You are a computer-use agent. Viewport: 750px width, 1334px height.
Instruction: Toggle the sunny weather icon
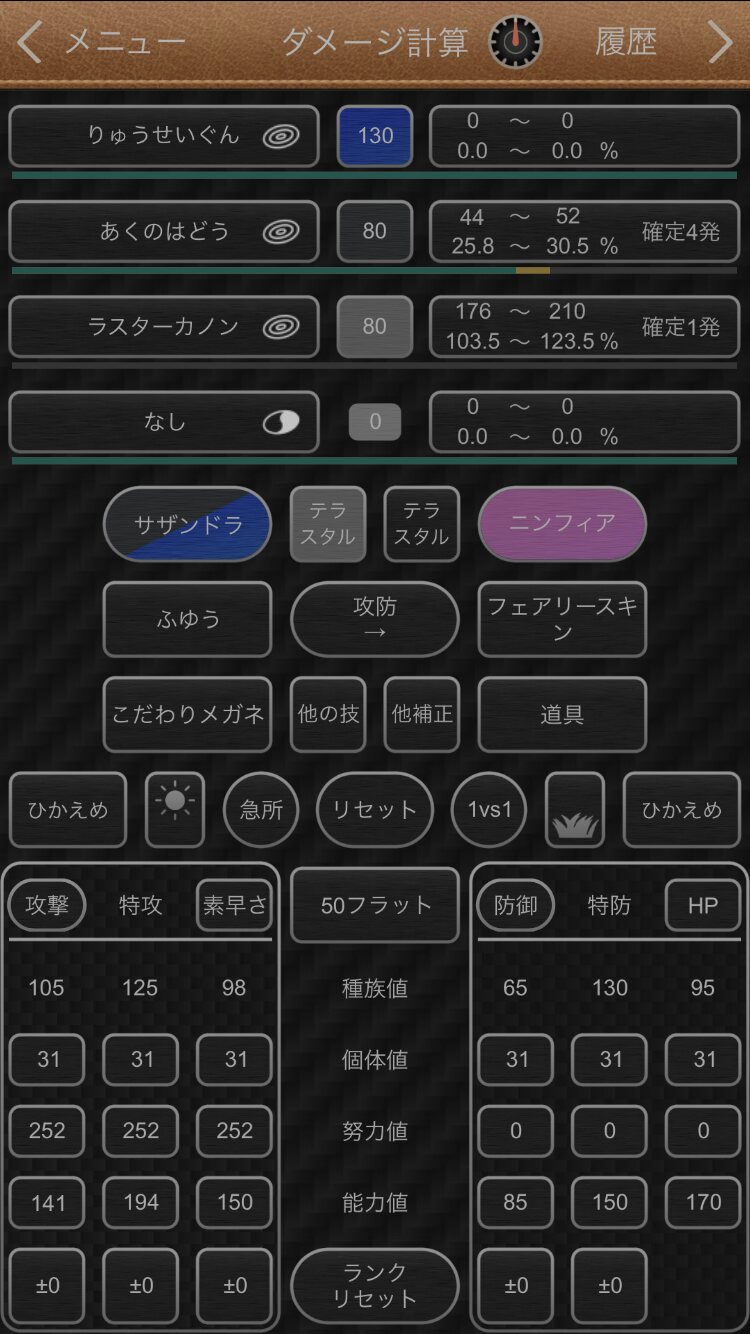[x=175, y=810]
